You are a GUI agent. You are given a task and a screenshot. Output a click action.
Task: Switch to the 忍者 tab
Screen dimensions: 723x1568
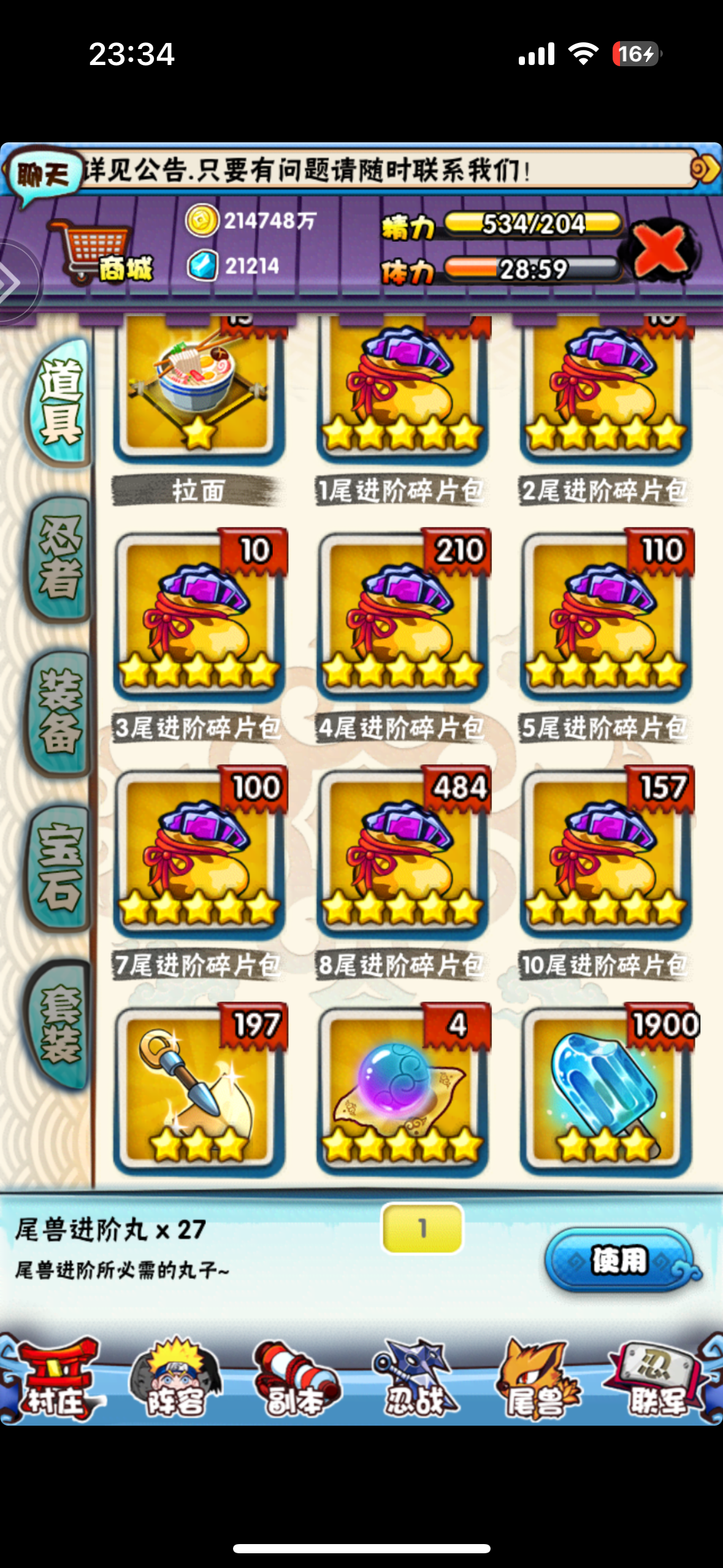(x=59, y=558)
